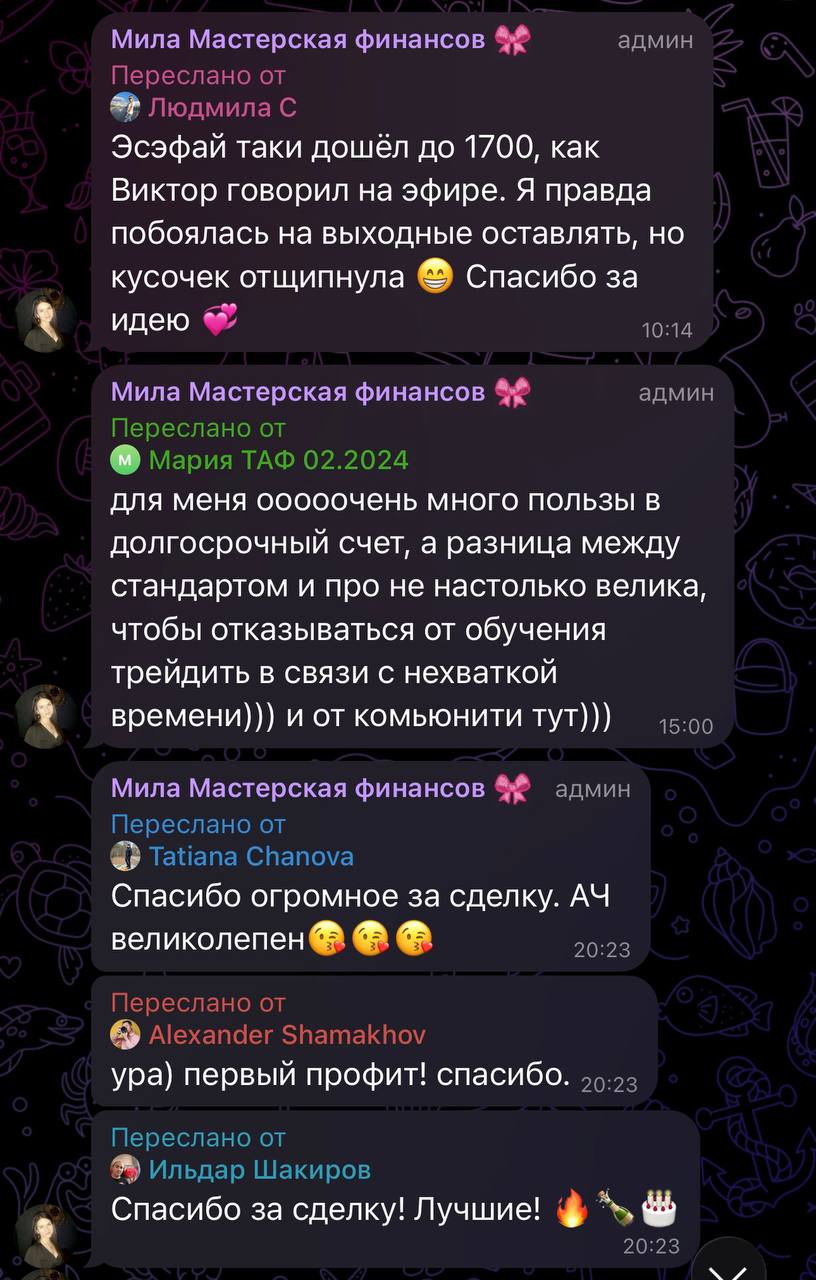View Tatiana Chanova's profile from forward
The height and width of the screenshot is (1280, 816).
(x=251, y=856)
